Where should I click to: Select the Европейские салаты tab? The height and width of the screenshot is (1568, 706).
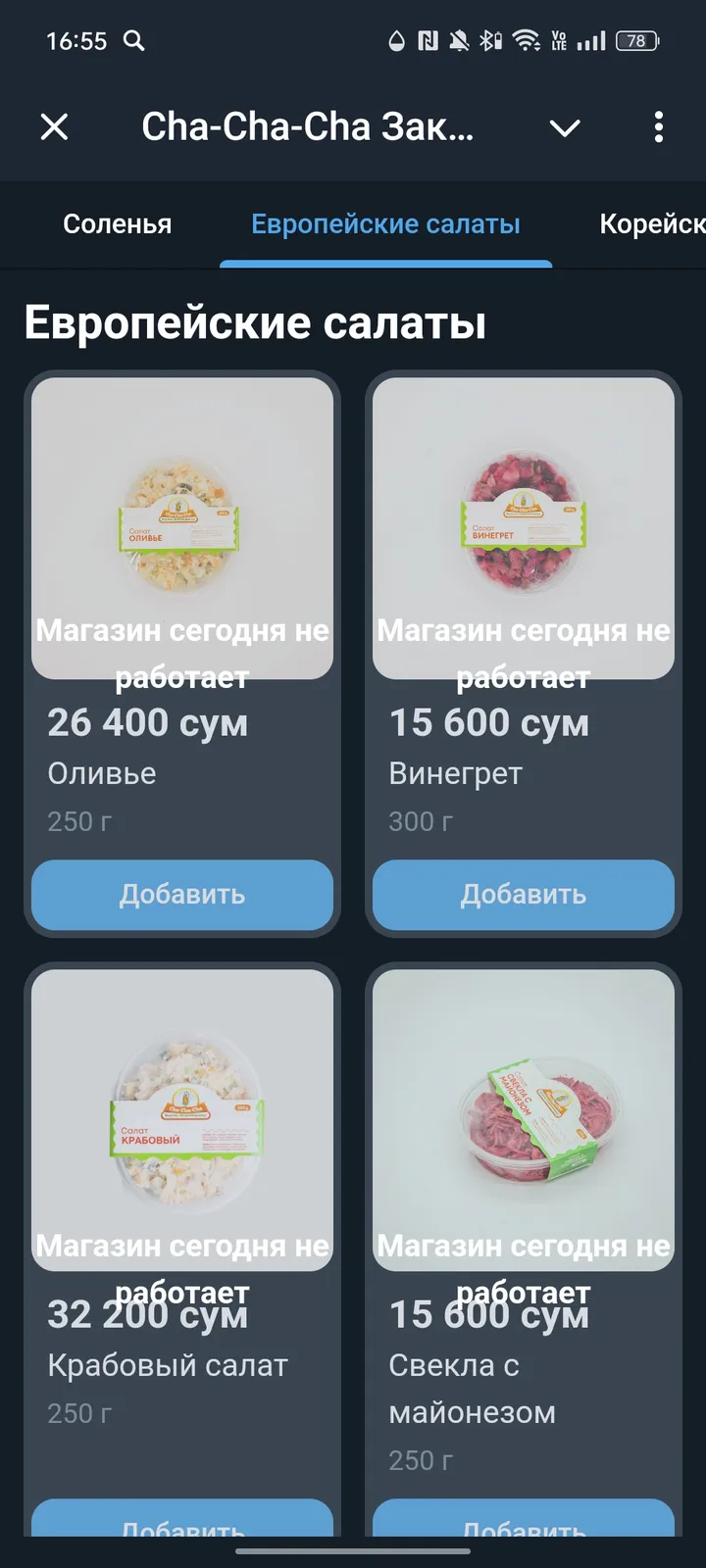385,224
